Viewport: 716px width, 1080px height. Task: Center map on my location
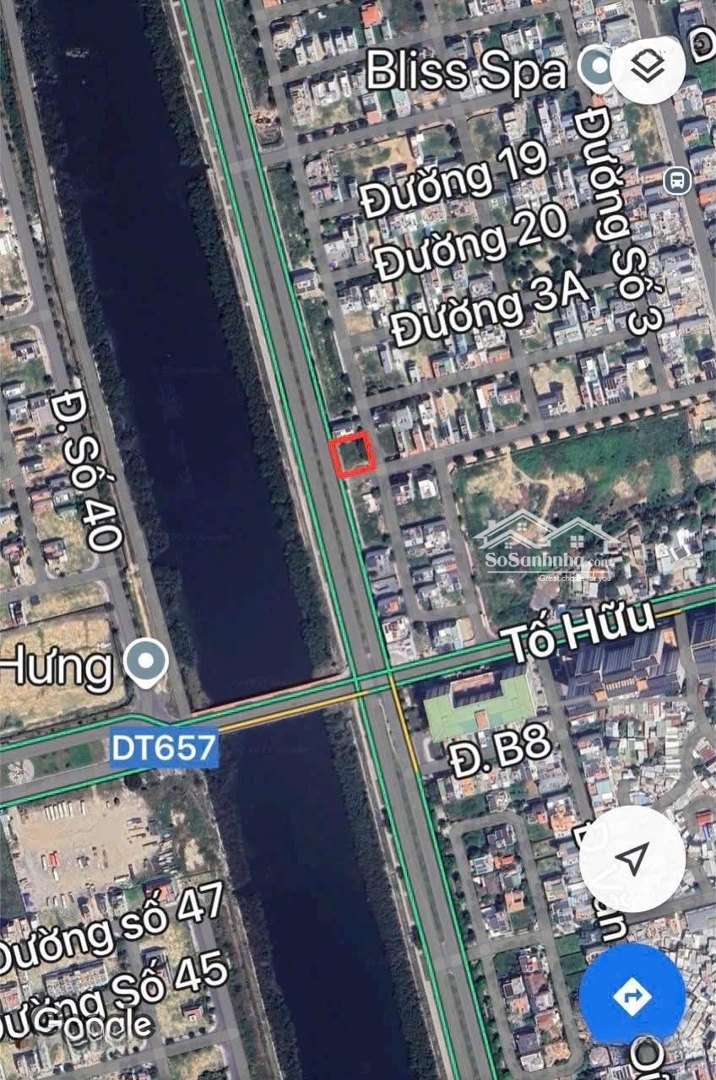pyautogui.click(x=632, y=857)
